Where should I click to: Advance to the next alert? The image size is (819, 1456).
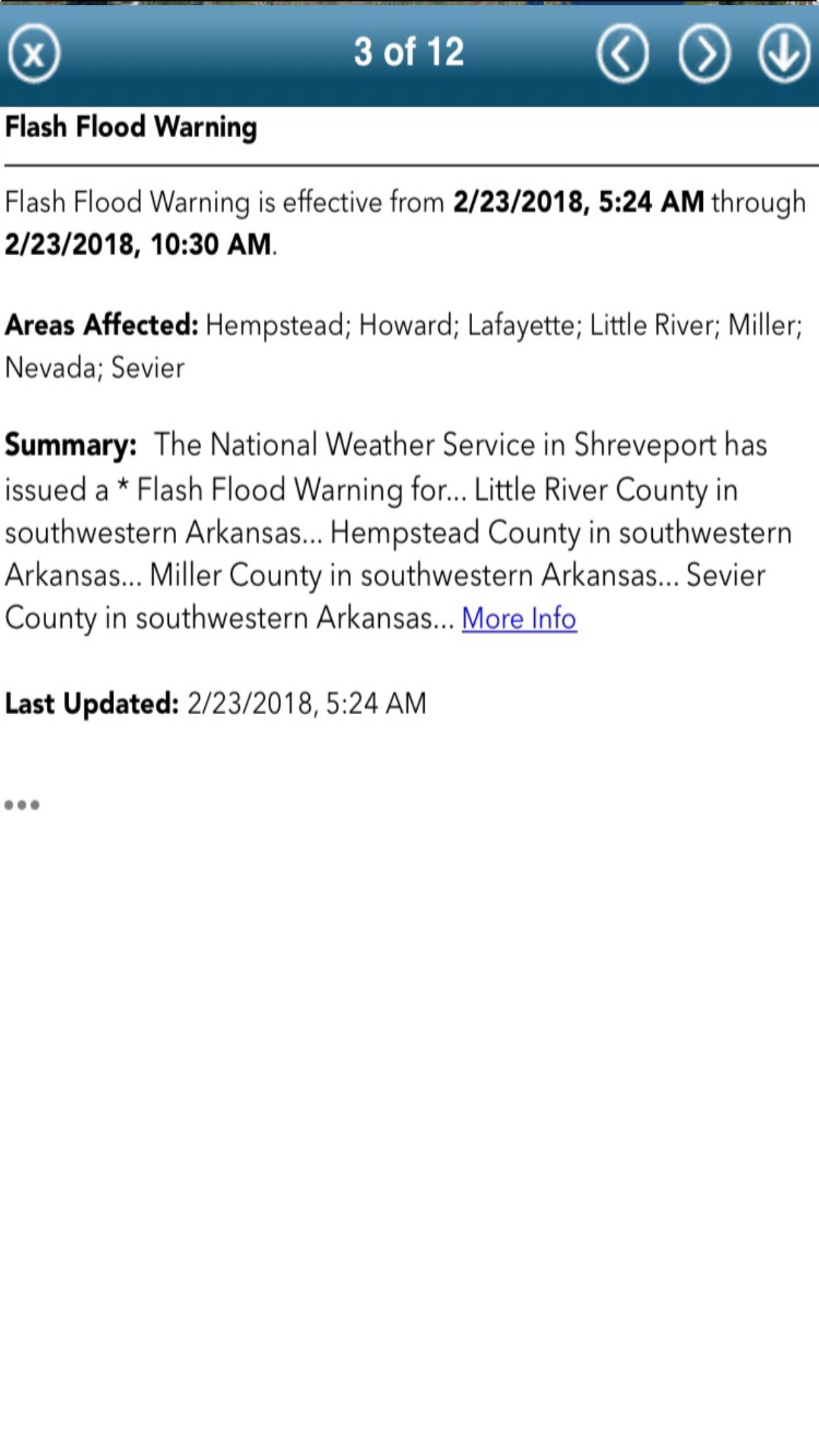click(704, 53)
